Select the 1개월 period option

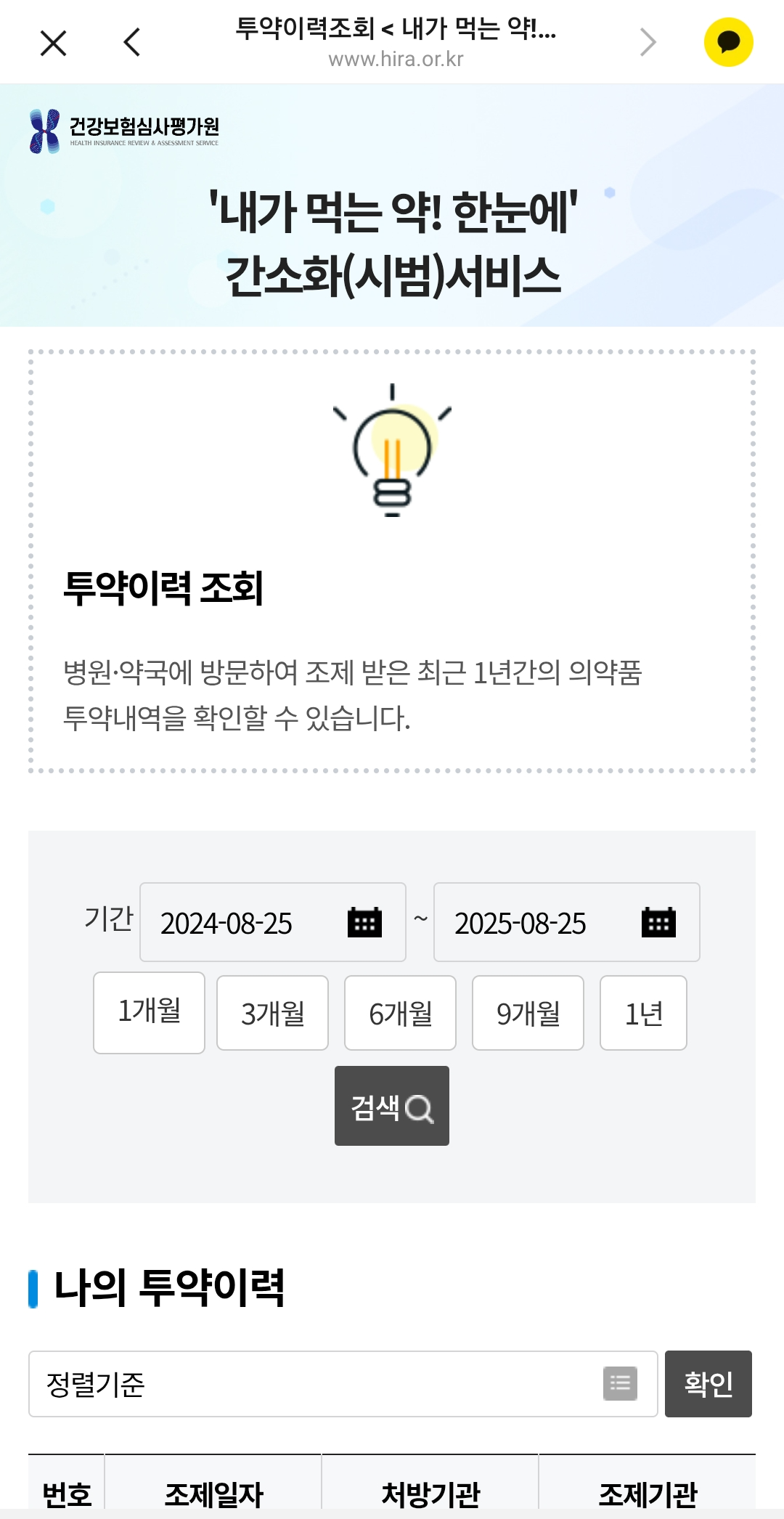149,1013
